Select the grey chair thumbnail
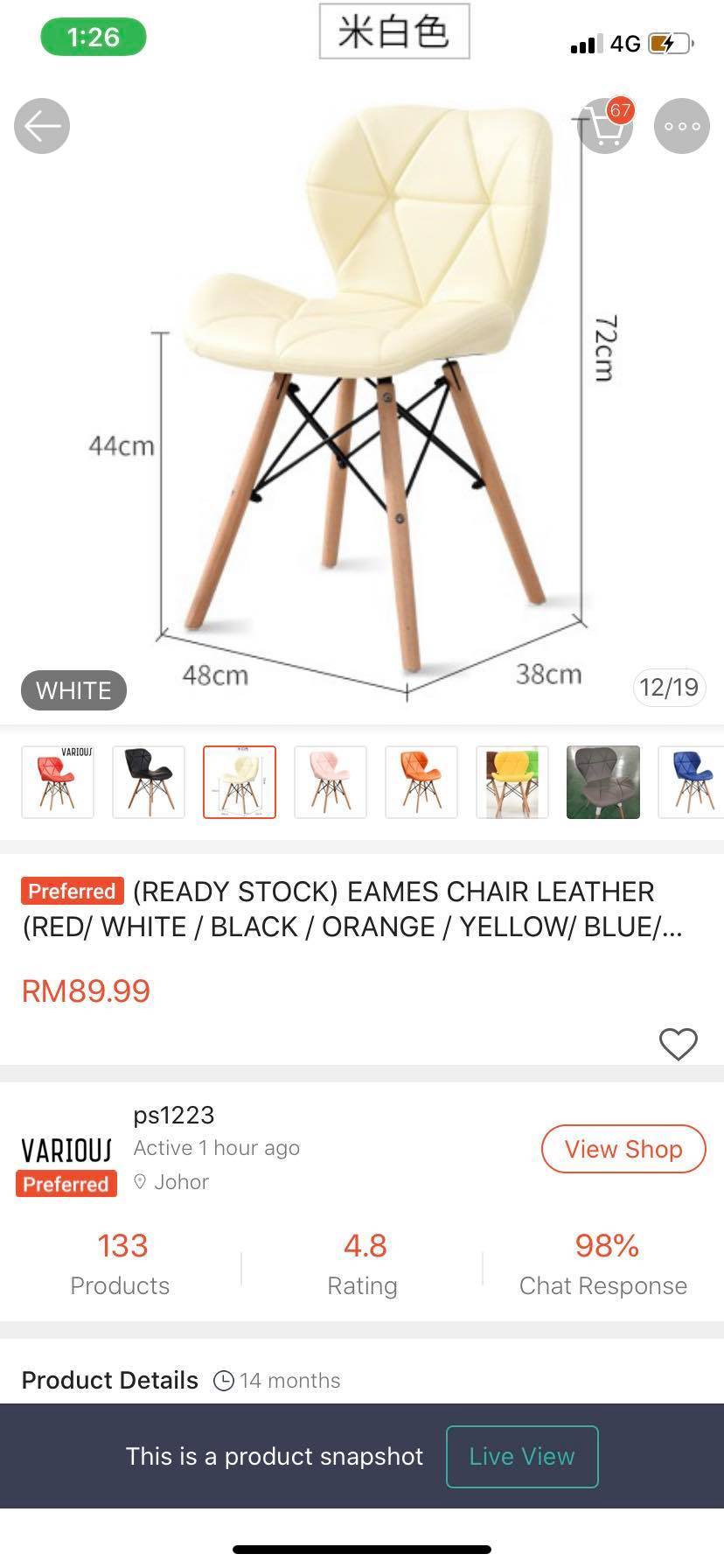 pos(603,782)
